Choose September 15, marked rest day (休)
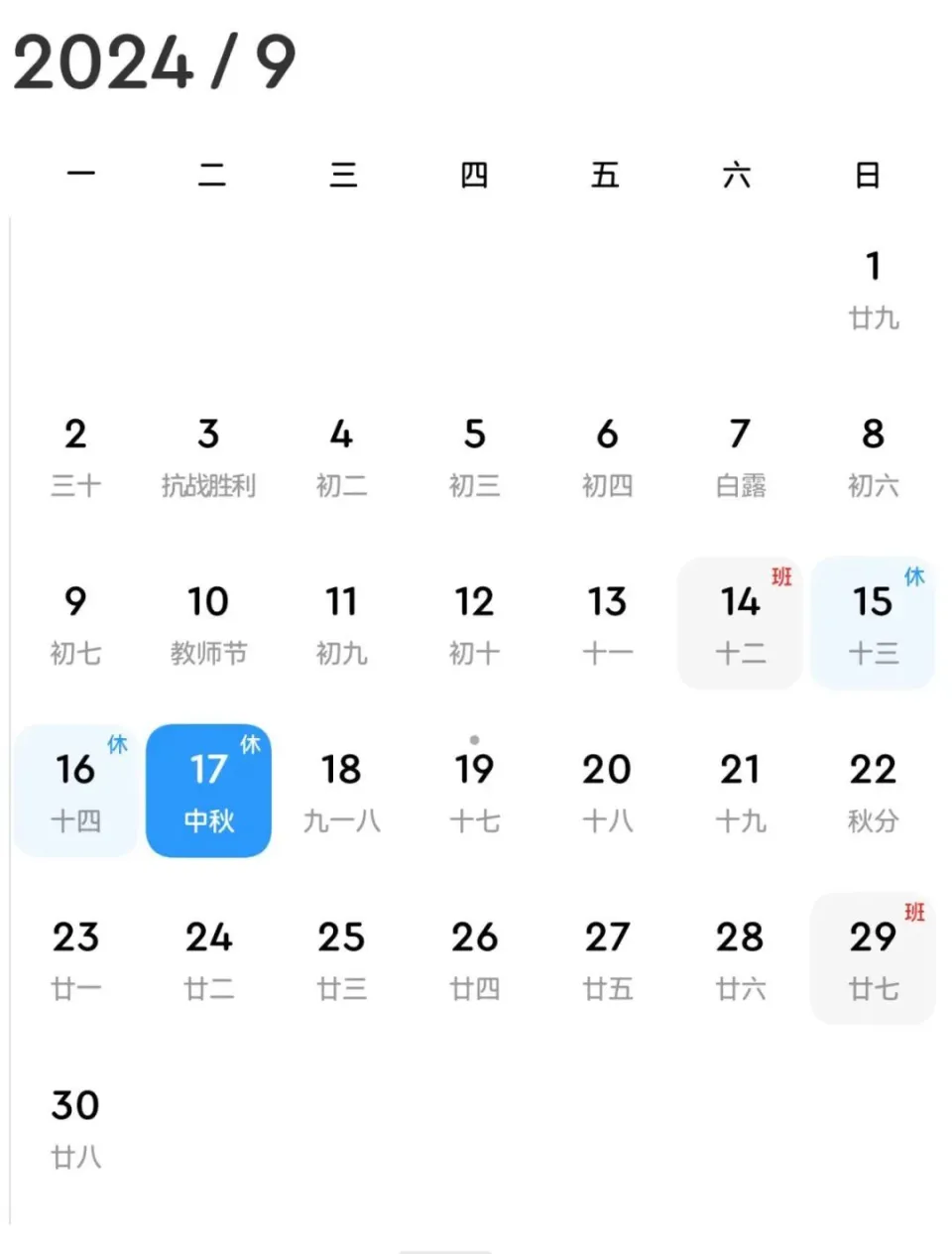This screenshot has height=1254, width=952. point(873,623)
